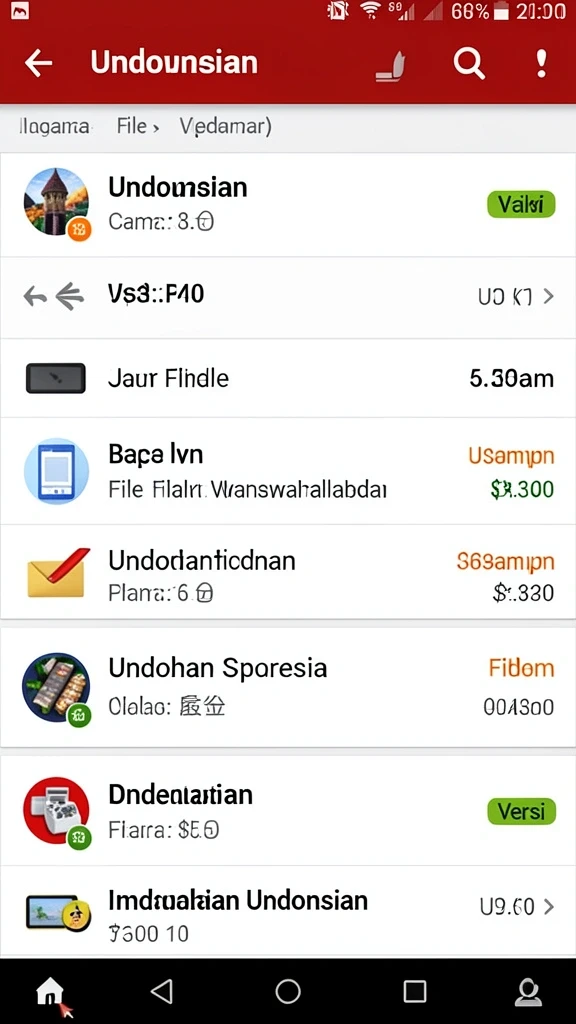Screen dimensions: 576x1024
Task: Select the File breadcrumb
Action: tap(137, 125)
